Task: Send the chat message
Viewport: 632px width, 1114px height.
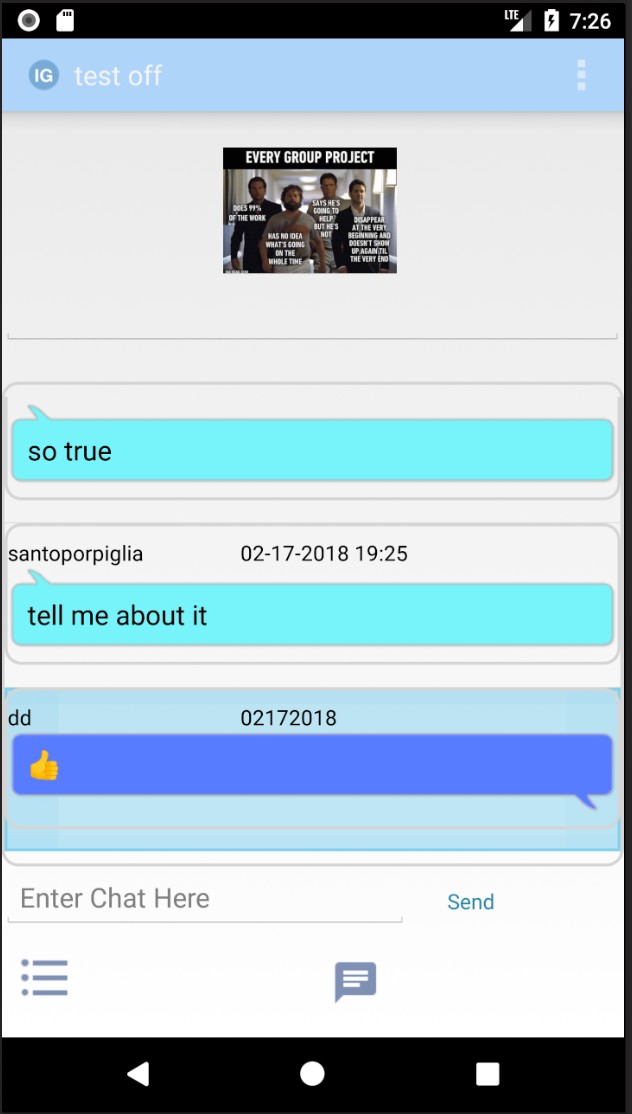Action: 470,901
